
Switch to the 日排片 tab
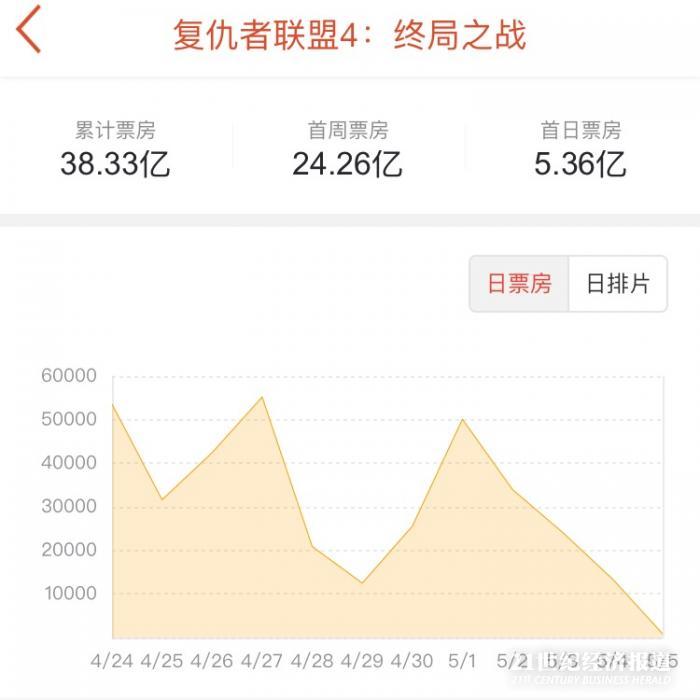click(x=617, y=284)
